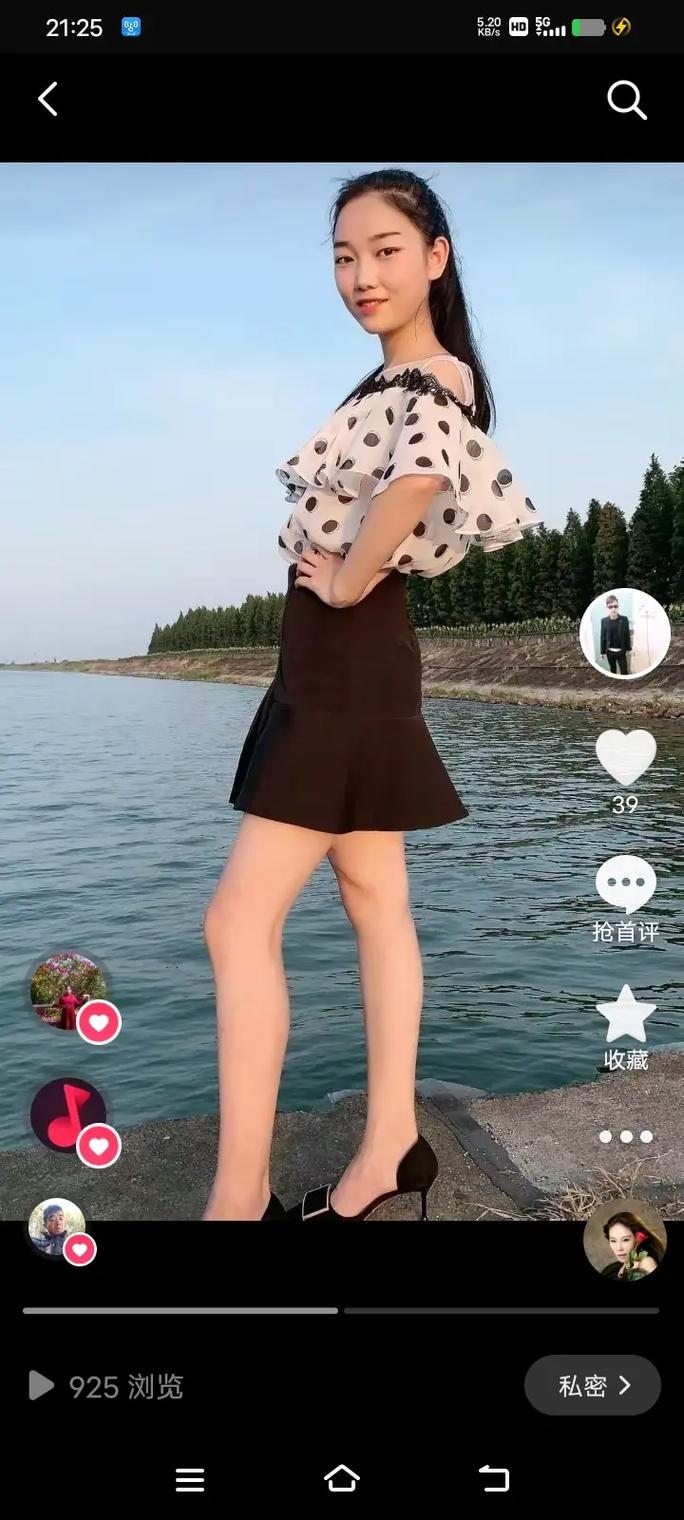
Task: Add video to favorites with 收藏 star
Action: (x=626, y=1016)
